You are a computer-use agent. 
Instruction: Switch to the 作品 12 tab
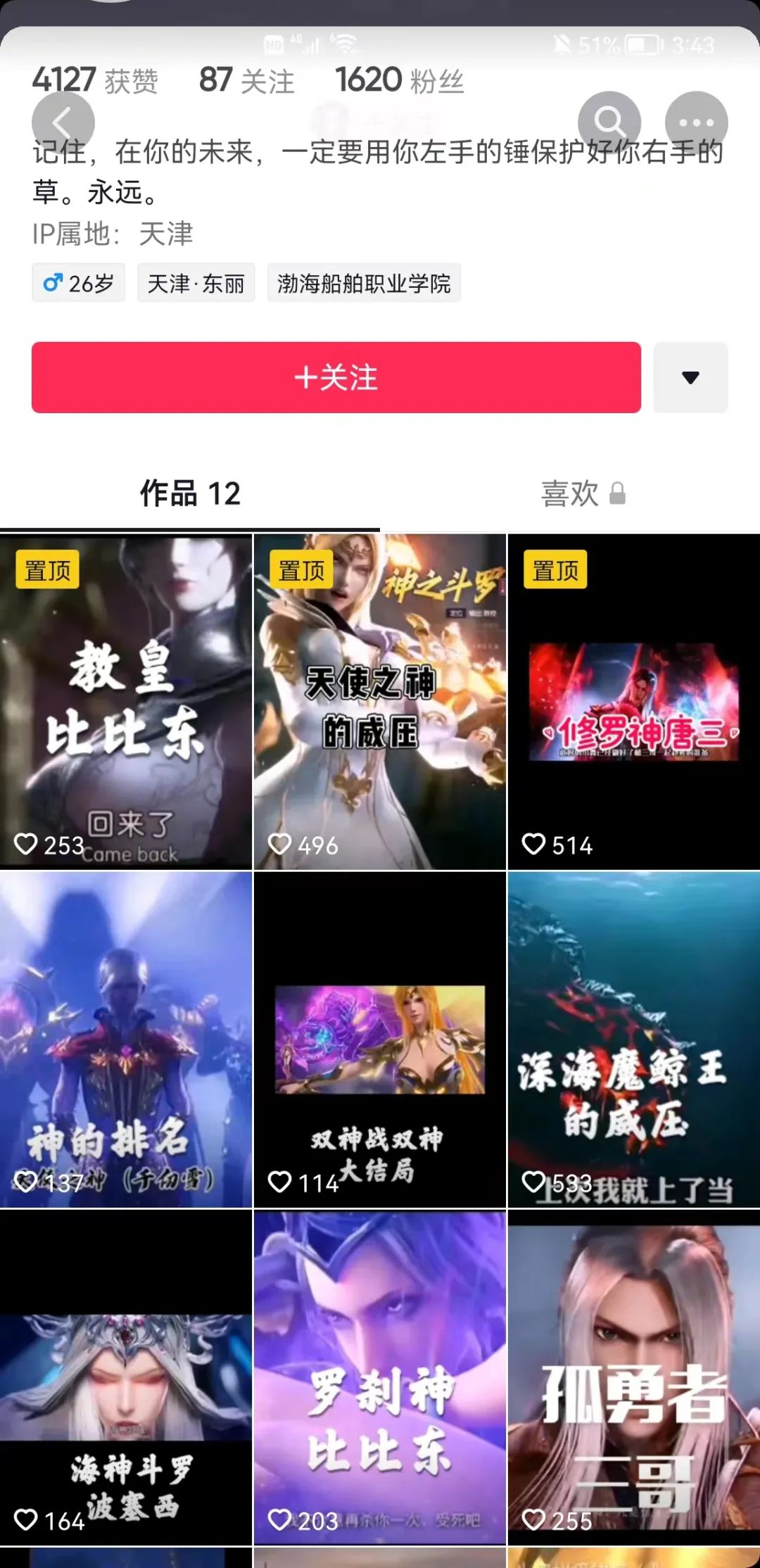pos(190,493)
